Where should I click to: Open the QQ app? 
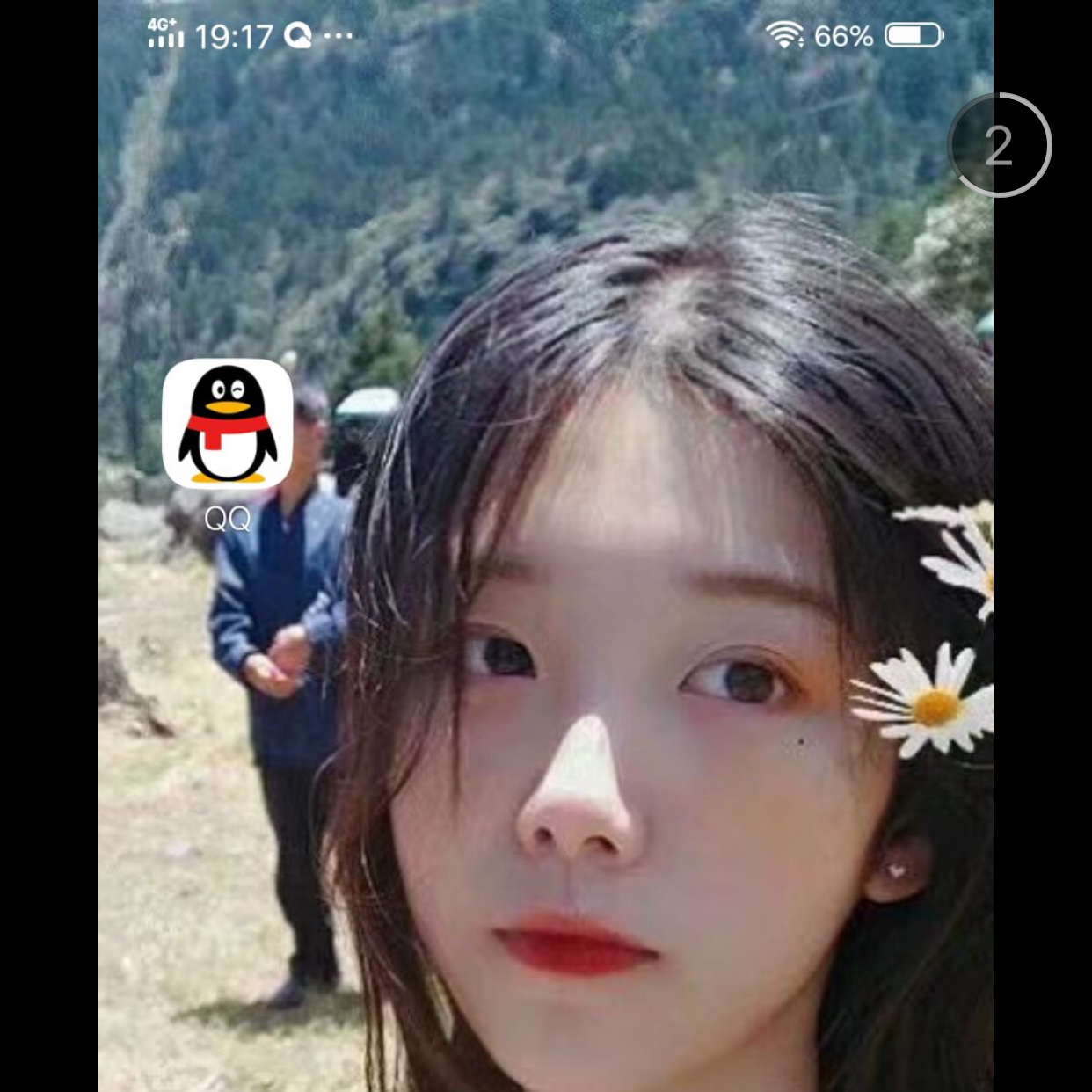click(x=227, y=424)
